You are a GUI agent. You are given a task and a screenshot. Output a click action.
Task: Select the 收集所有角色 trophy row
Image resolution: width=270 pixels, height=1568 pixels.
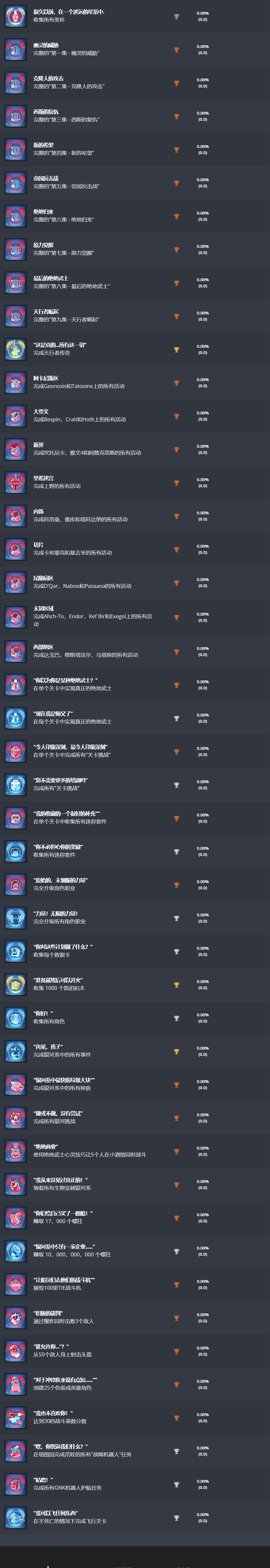(x=91, y=1018)
